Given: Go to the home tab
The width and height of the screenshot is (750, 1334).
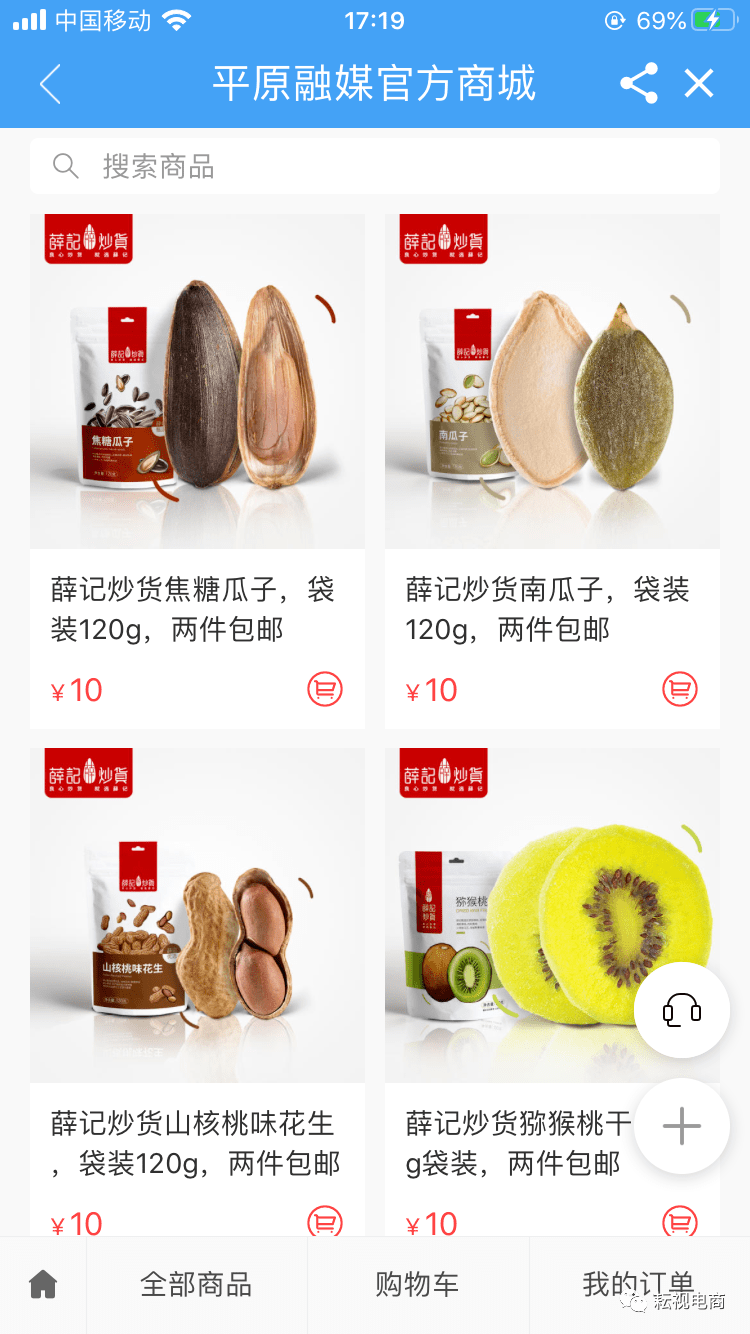Looking at the screenshot, I should point(43,1284).
